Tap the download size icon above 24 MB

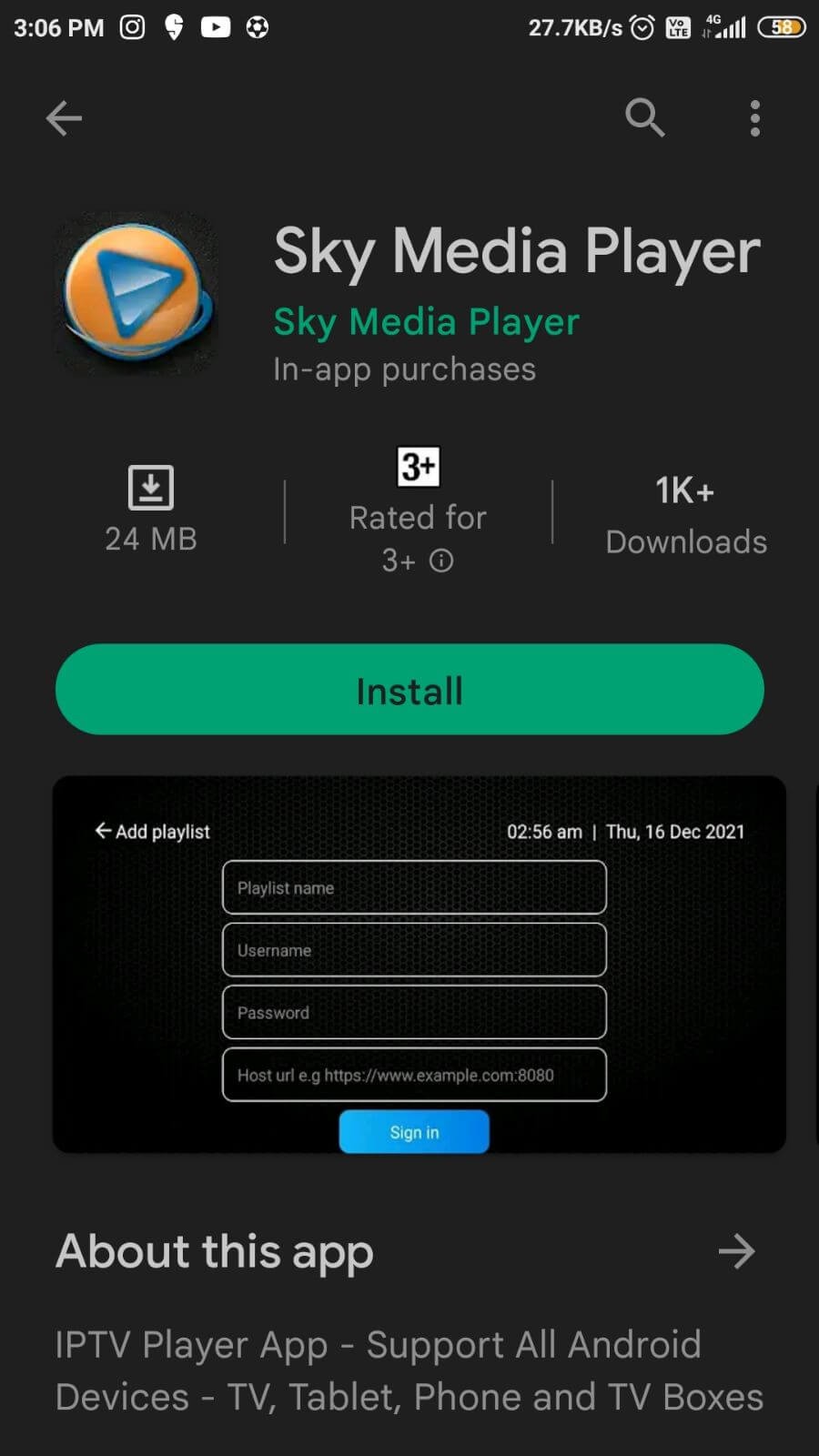click(x=150, y=487)
